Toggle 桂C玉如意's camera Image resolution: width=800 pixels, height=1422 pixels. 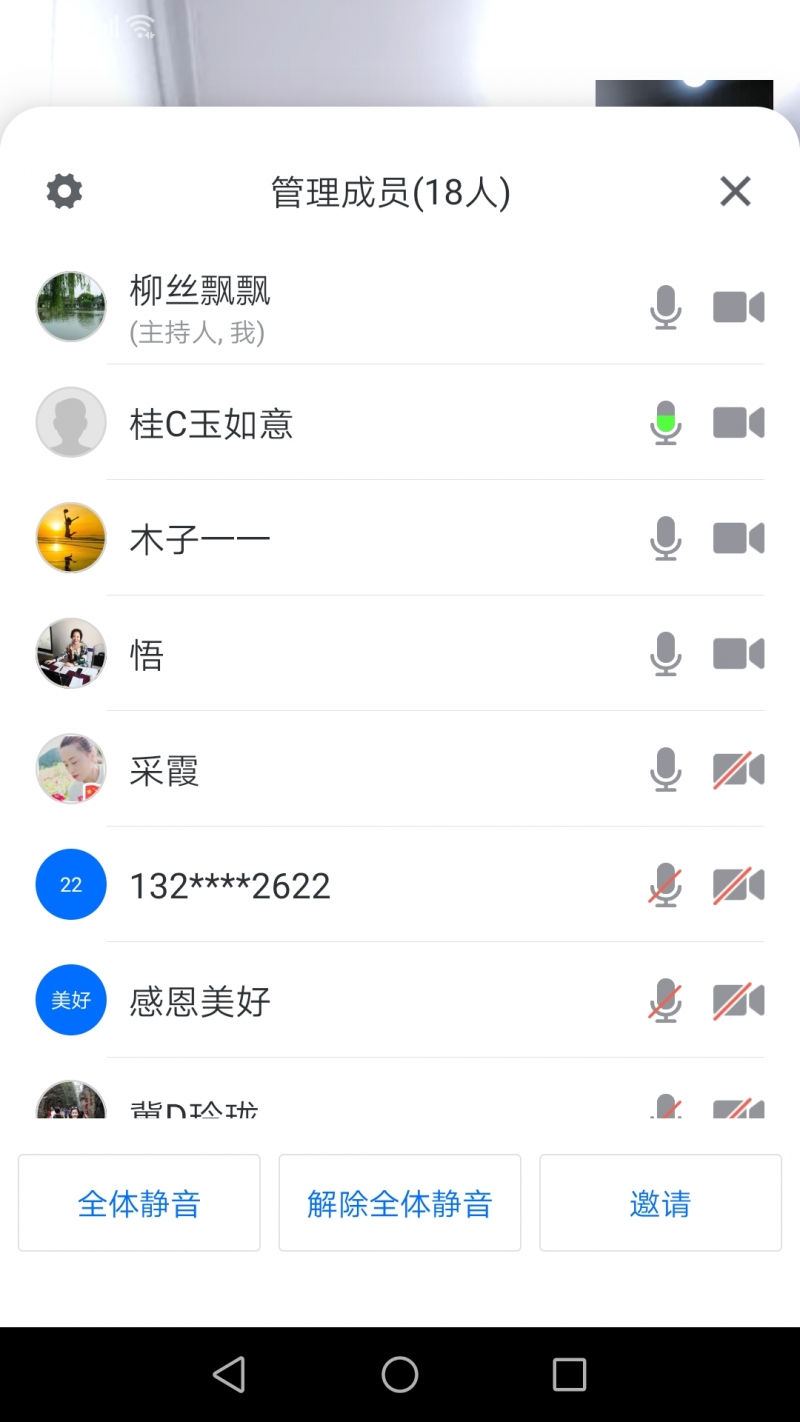(x=738, y=422)
